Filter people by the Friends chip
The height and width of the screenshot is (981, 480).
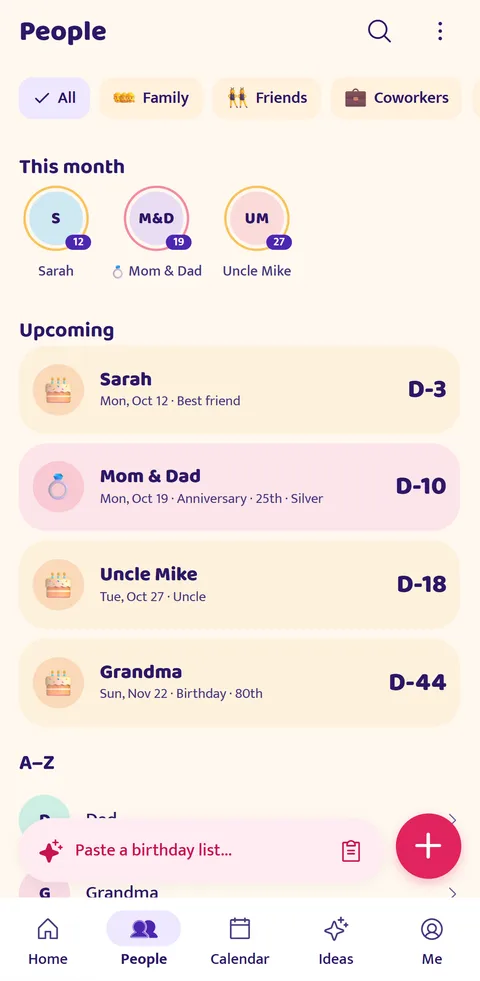click(267, 98)
